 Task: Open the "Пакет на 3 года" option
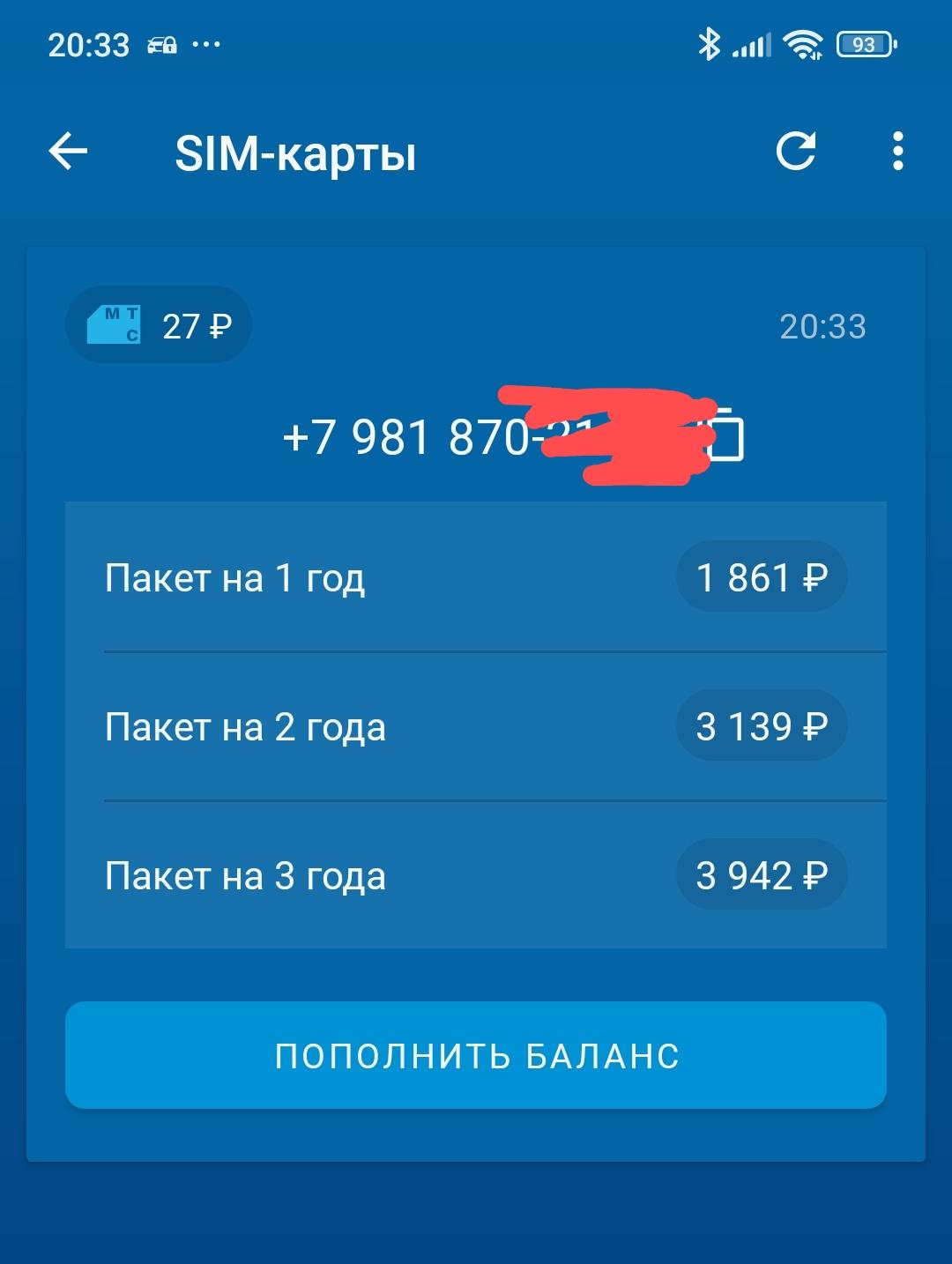(475, 876)
